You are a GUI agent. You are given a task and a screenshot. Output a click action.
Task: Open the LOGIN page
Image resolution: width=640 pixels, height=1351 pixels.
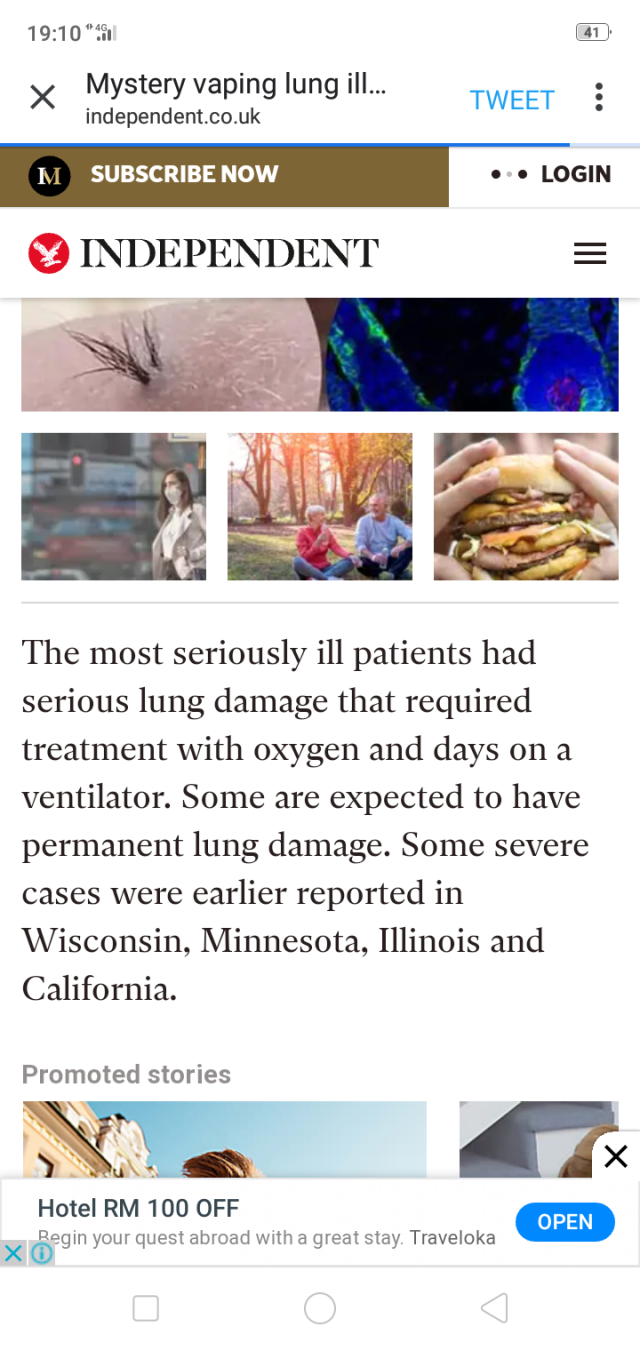pos(550,175)
